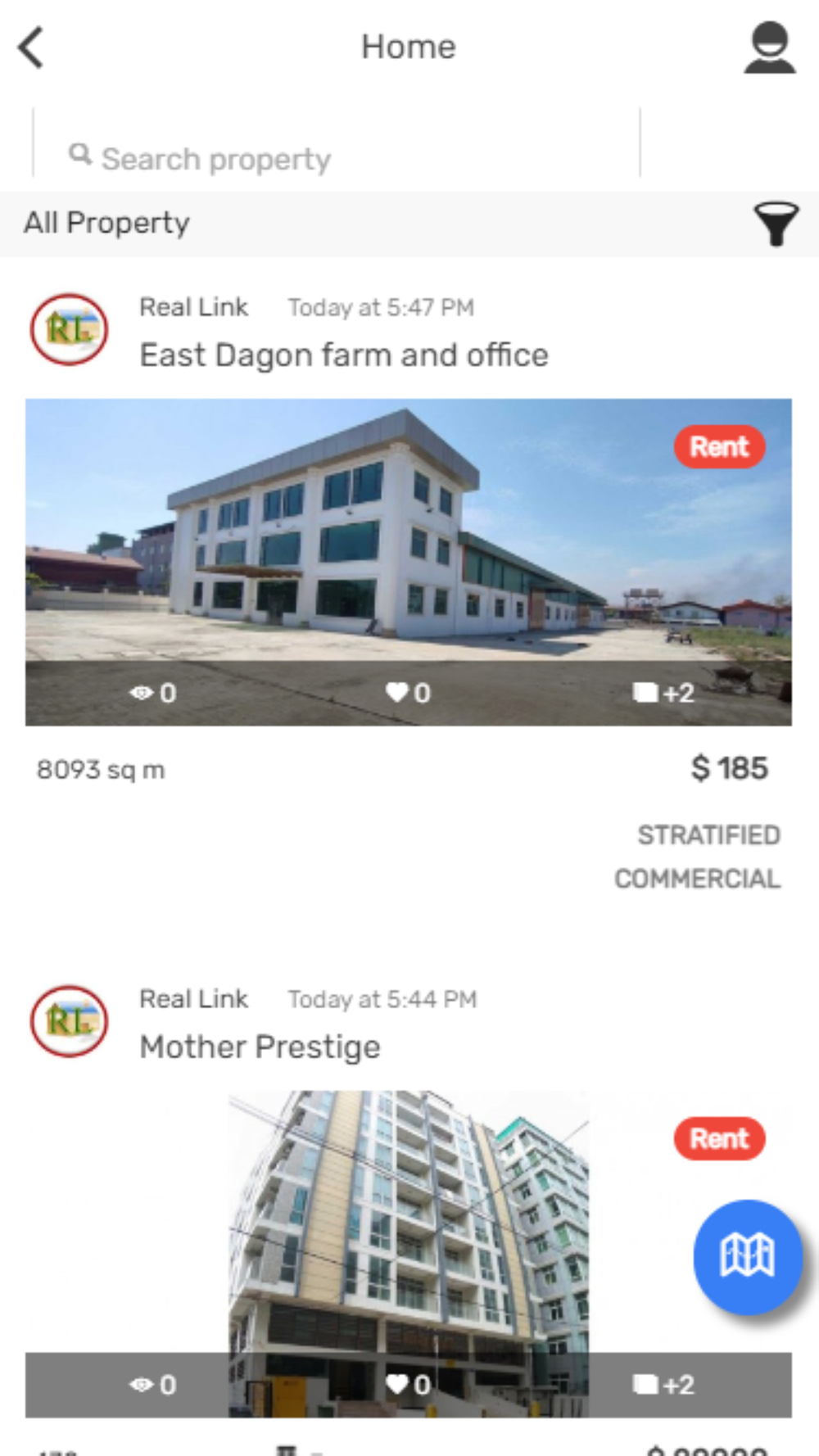Open East Dagon farm and office listing

[344, 355]
